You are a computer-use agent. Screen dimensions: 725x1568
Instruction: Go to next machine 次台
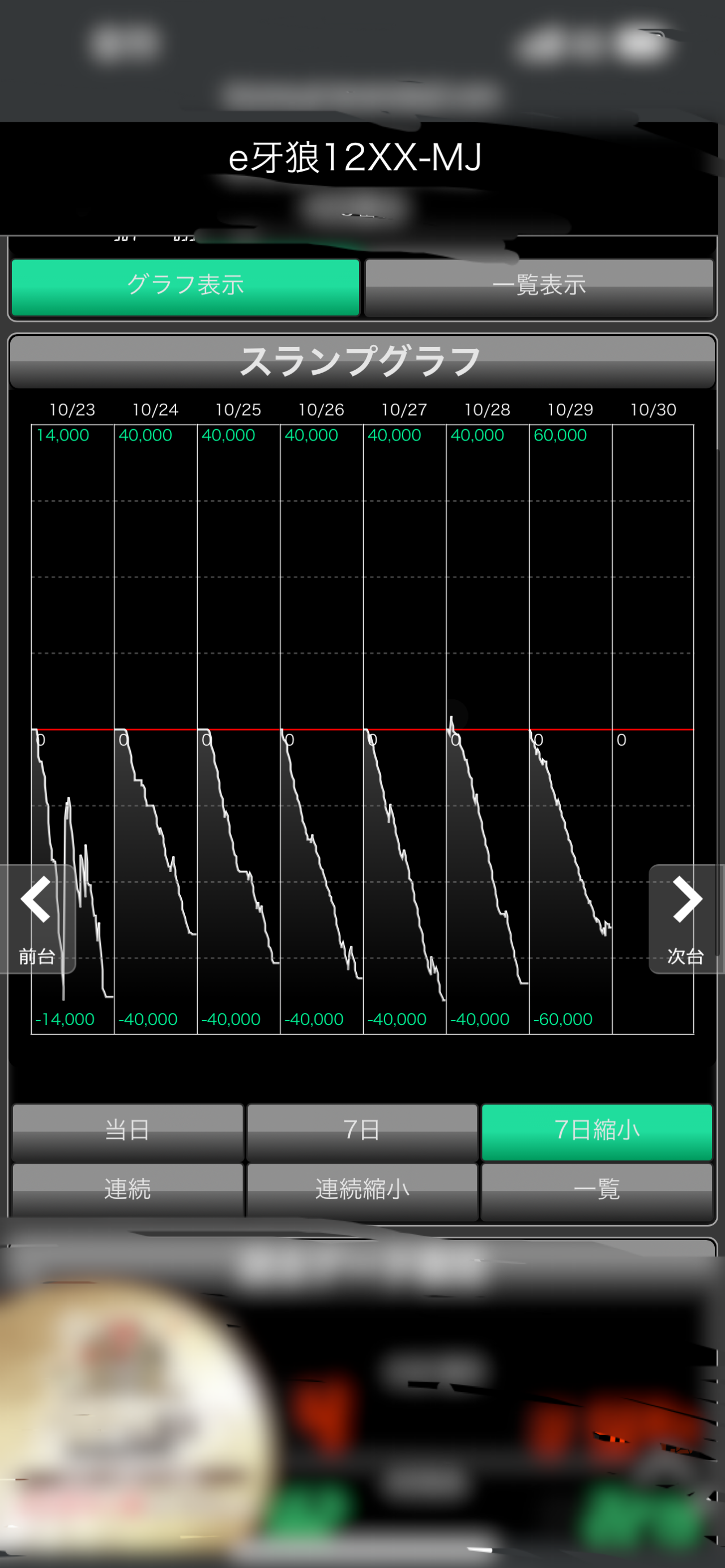coord(686,918)
